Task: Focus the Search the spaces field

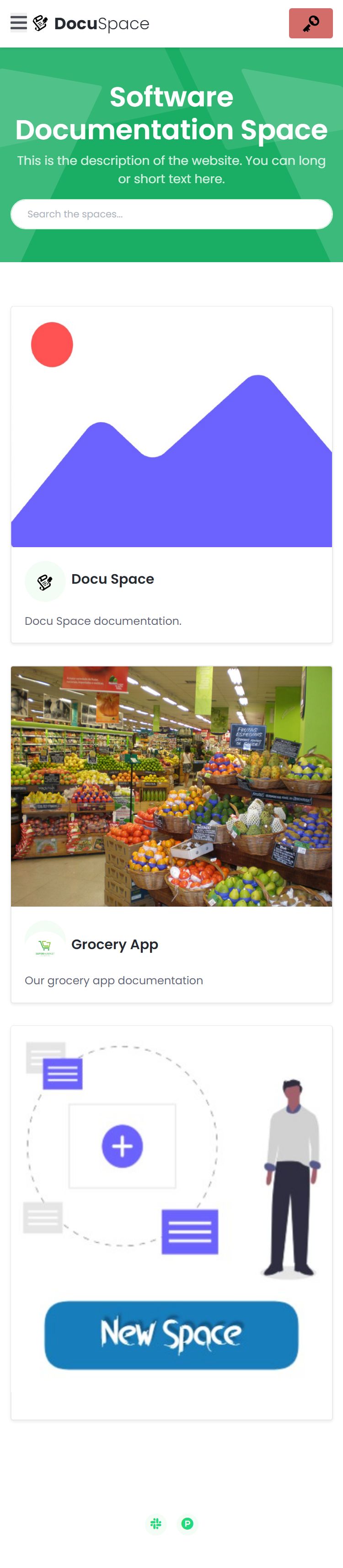Action: (171, 214)
